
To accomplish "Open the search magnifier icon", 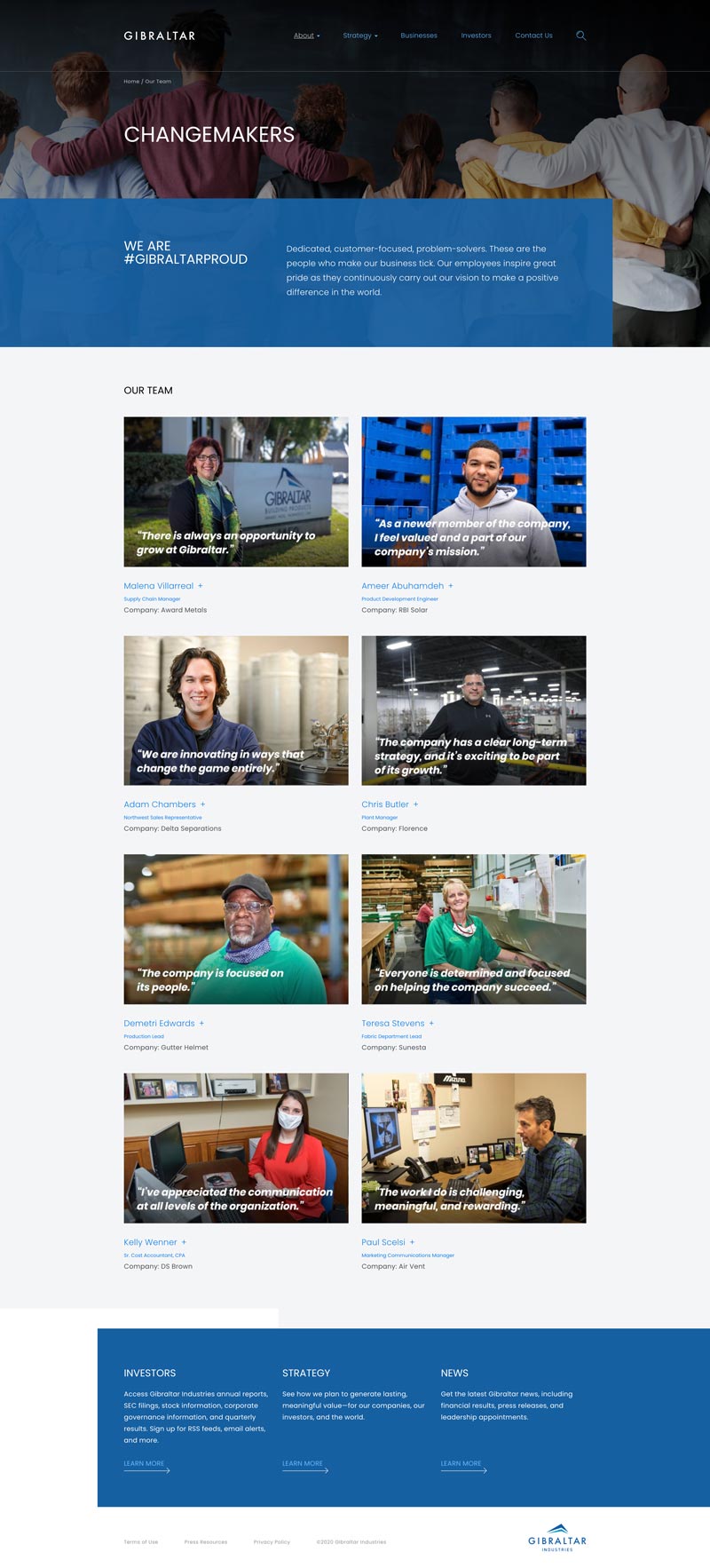I will 580,36.
